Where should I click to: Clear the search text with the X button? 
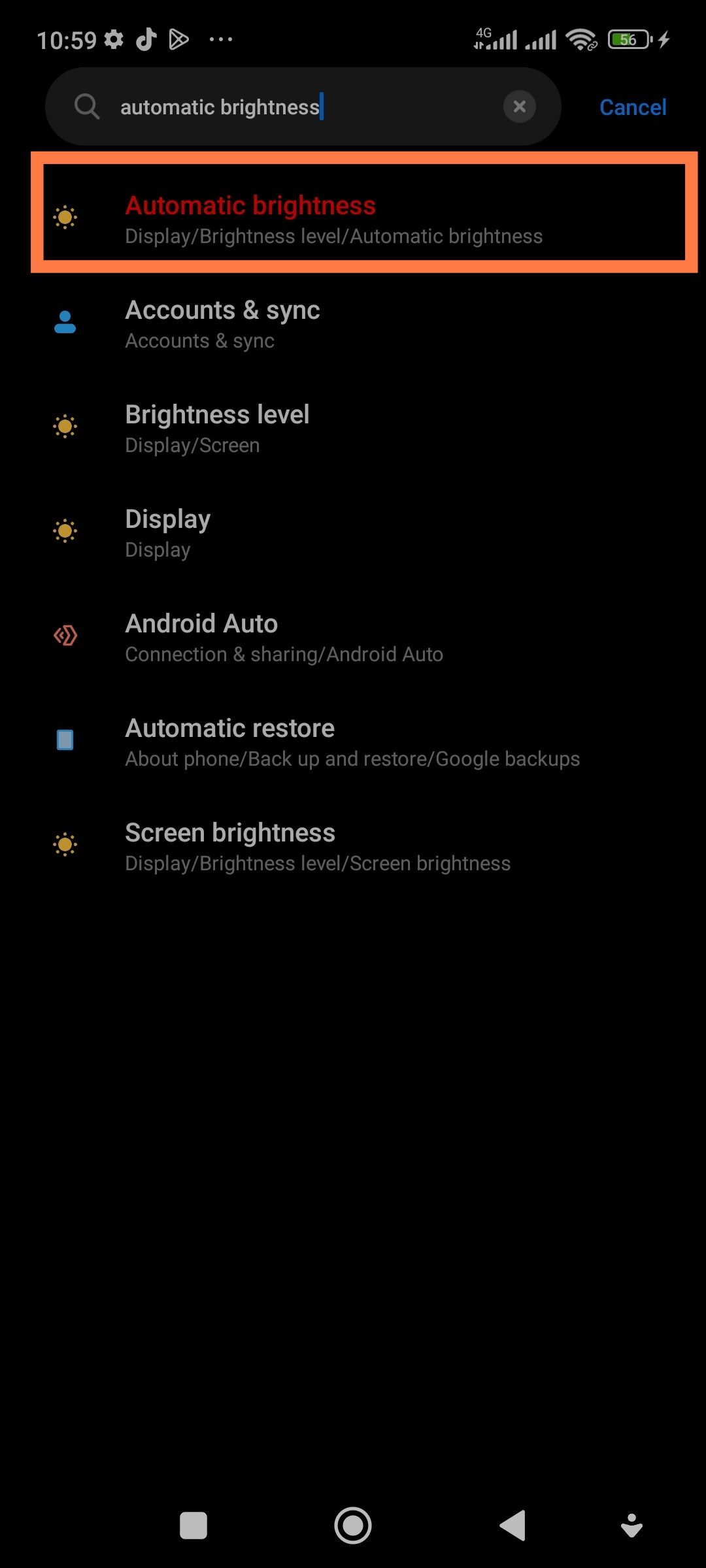519,106
